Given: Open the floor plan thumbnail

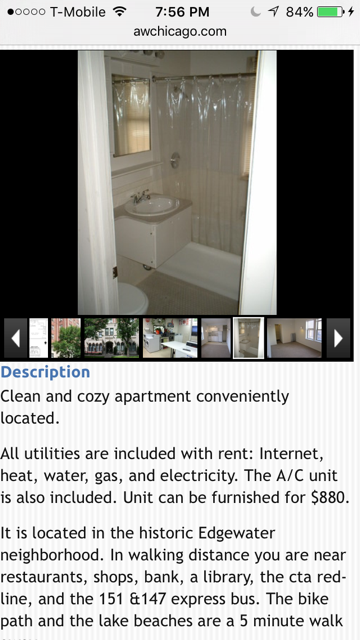Looking at the screenshot, I should point(38,338).
